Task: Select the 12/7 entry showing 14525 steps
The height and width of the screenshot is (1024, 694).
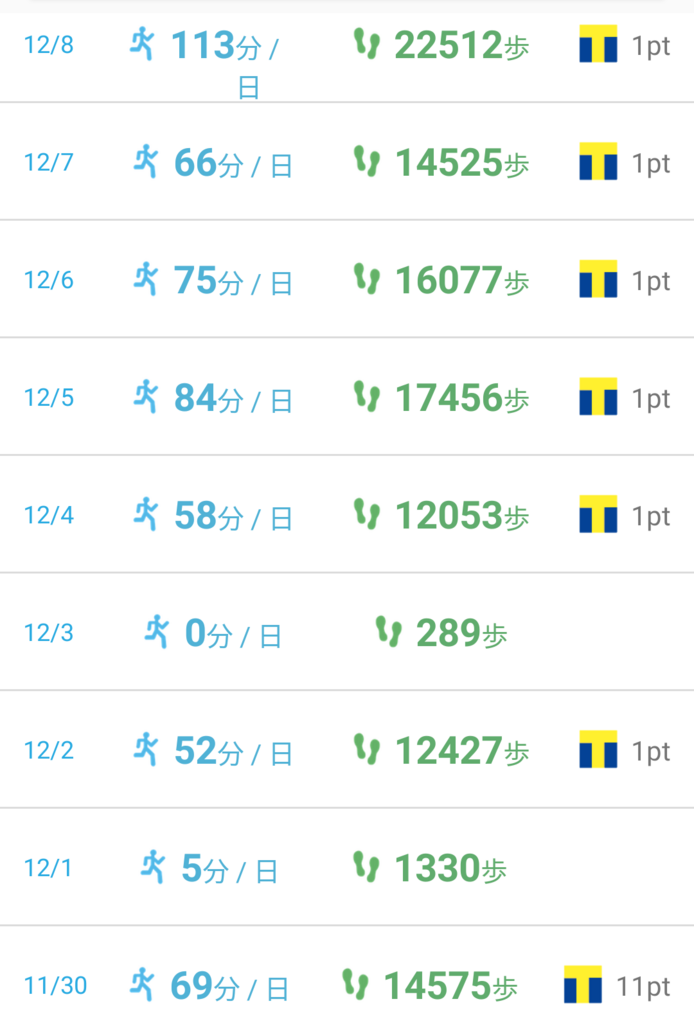Action: click(347, 162)
